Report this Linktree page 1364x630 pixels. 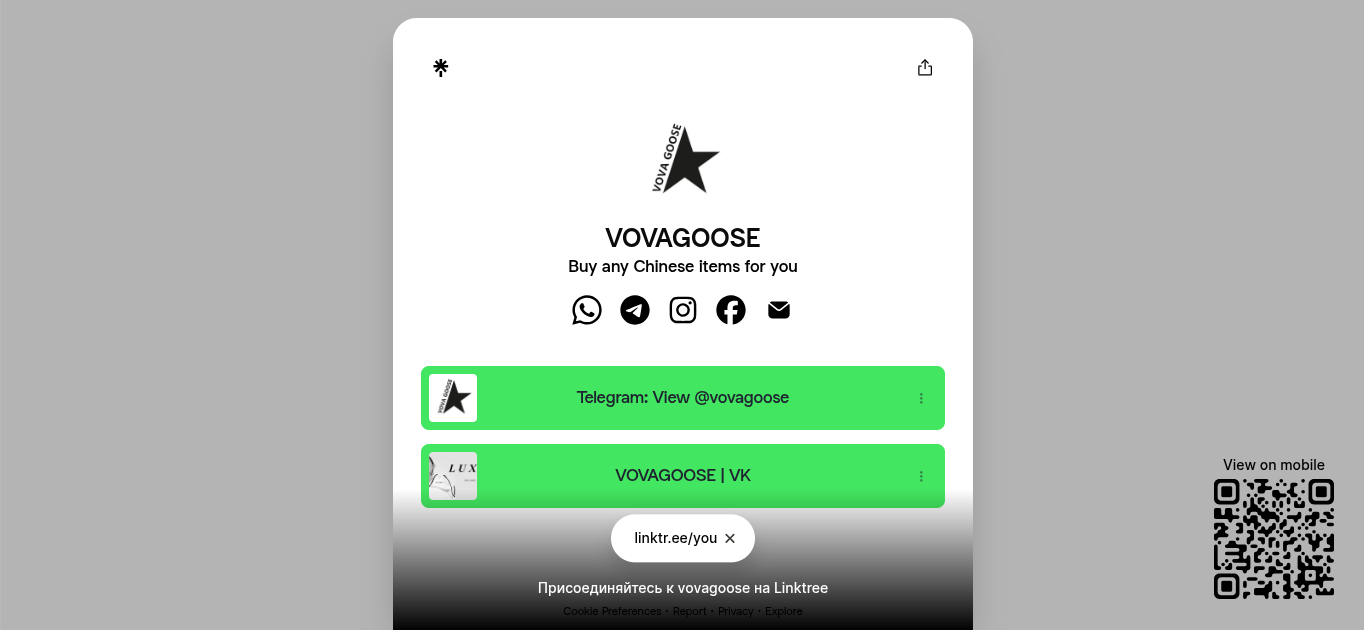tap(689, 611)
